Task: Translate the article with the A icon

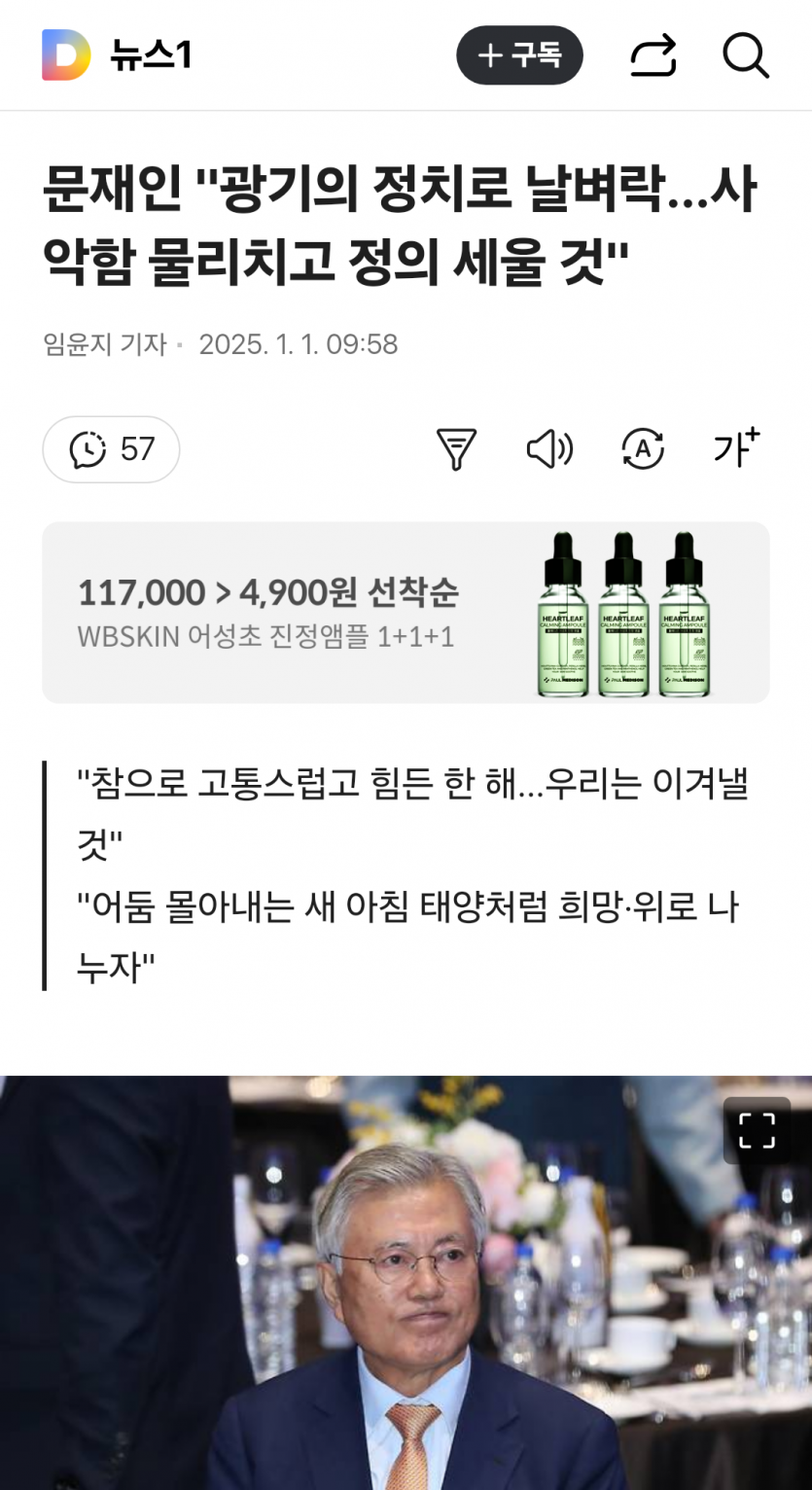Action: [643, 449]
